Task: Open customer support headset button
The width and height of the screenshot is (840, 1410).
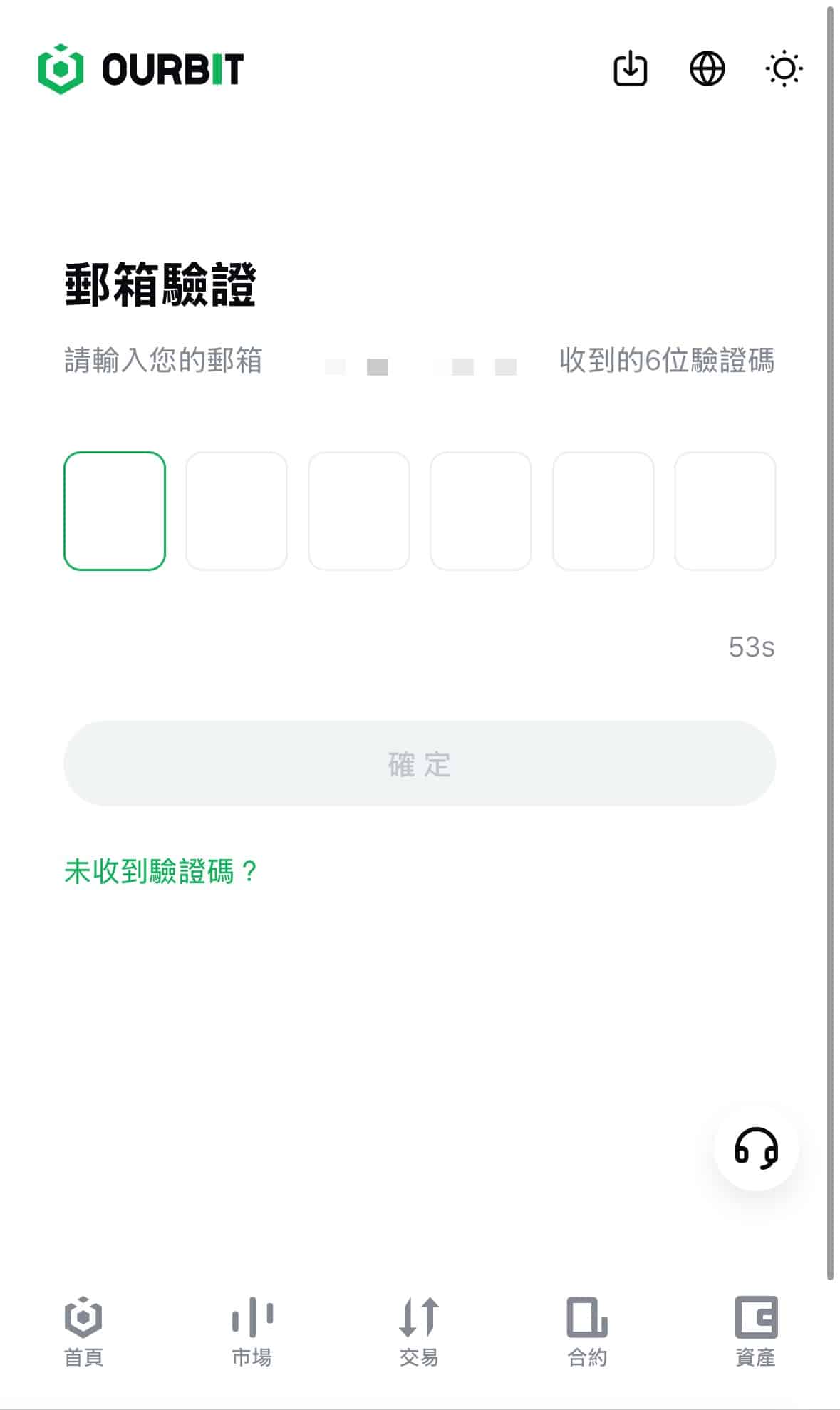Action: pos(756,1148)
